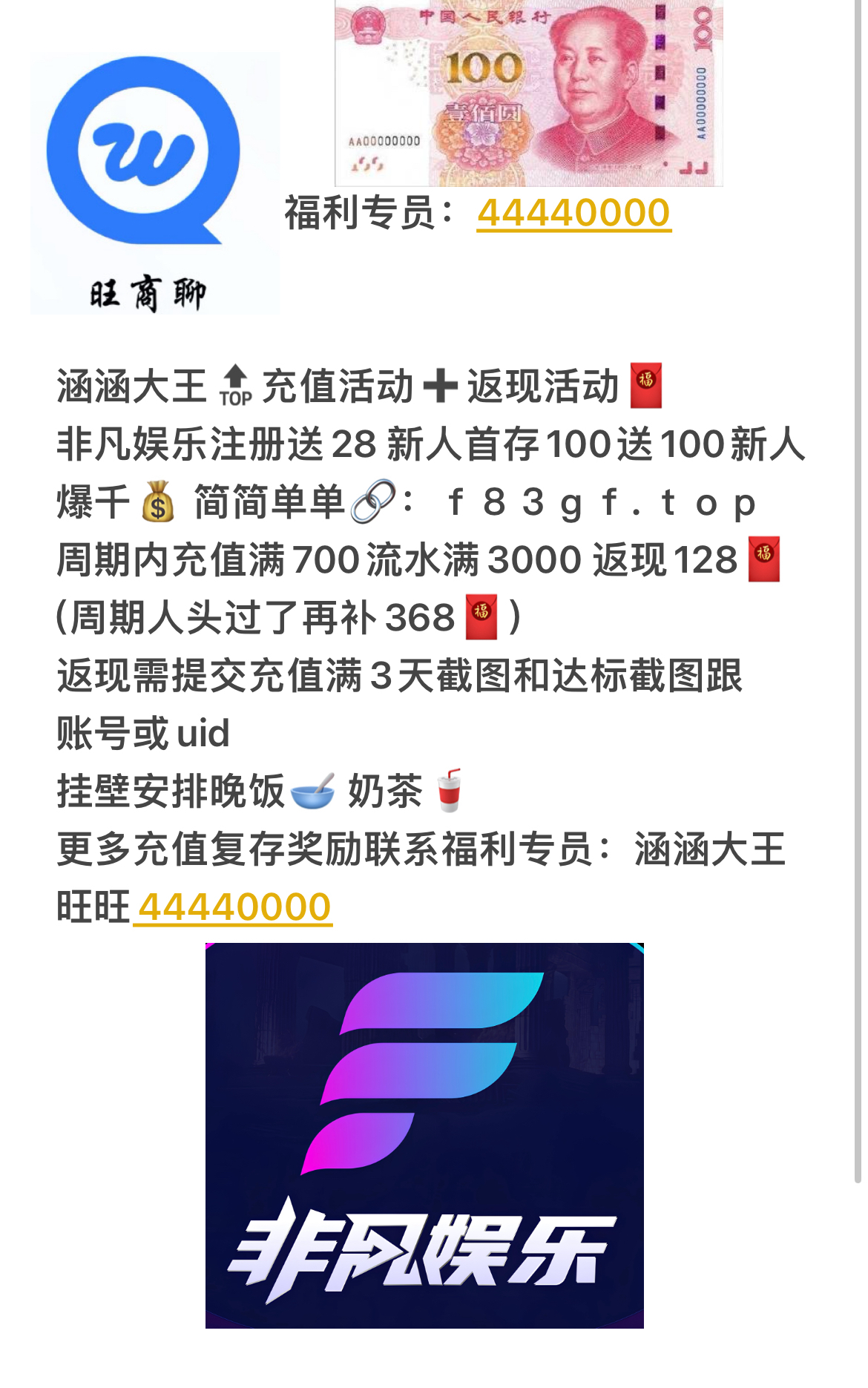Open the 44440000 link after 旺旺

(234, 907)
